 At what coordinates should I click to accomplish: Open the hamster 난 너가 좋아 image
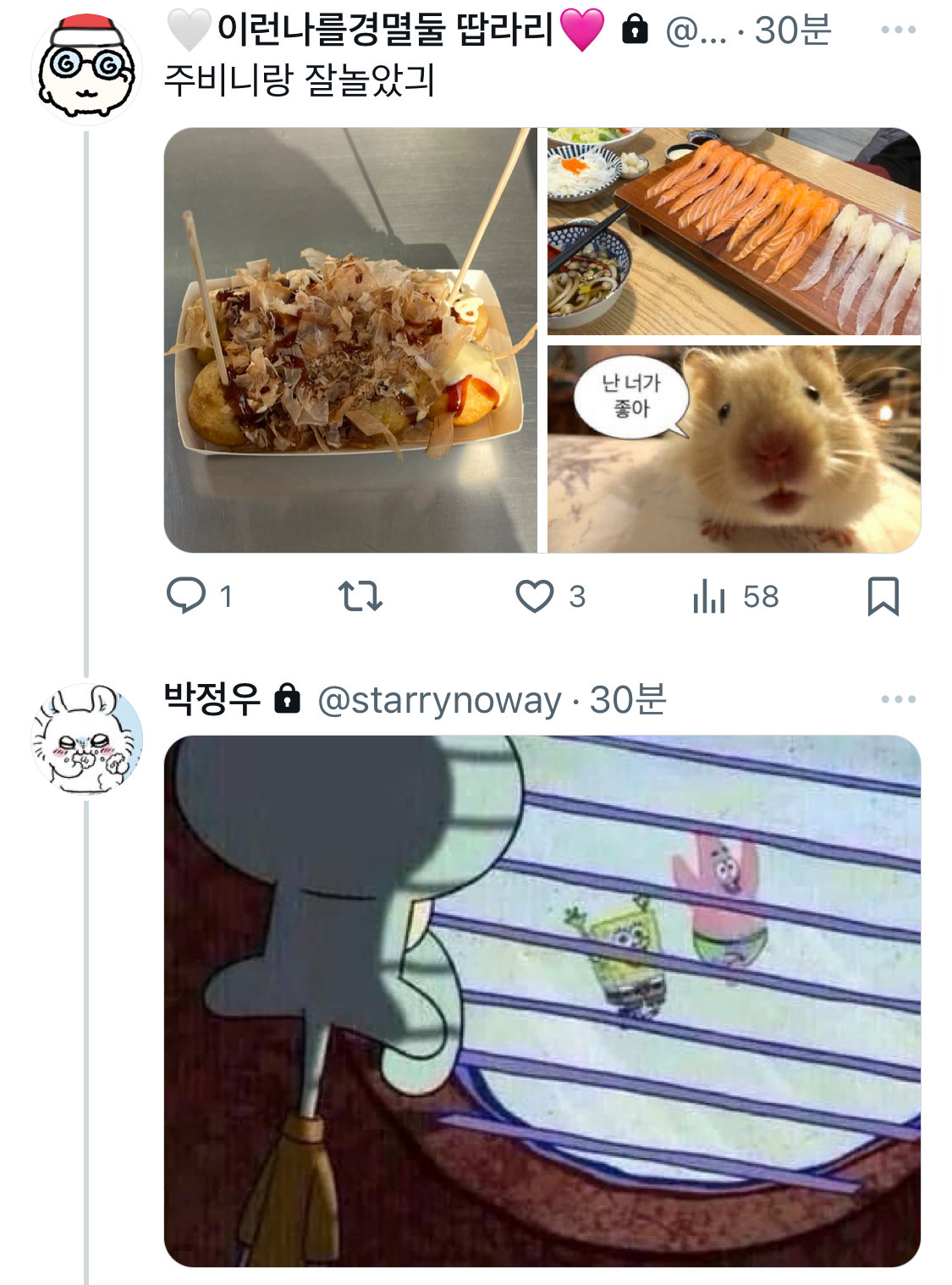click(x=734, y=449)
